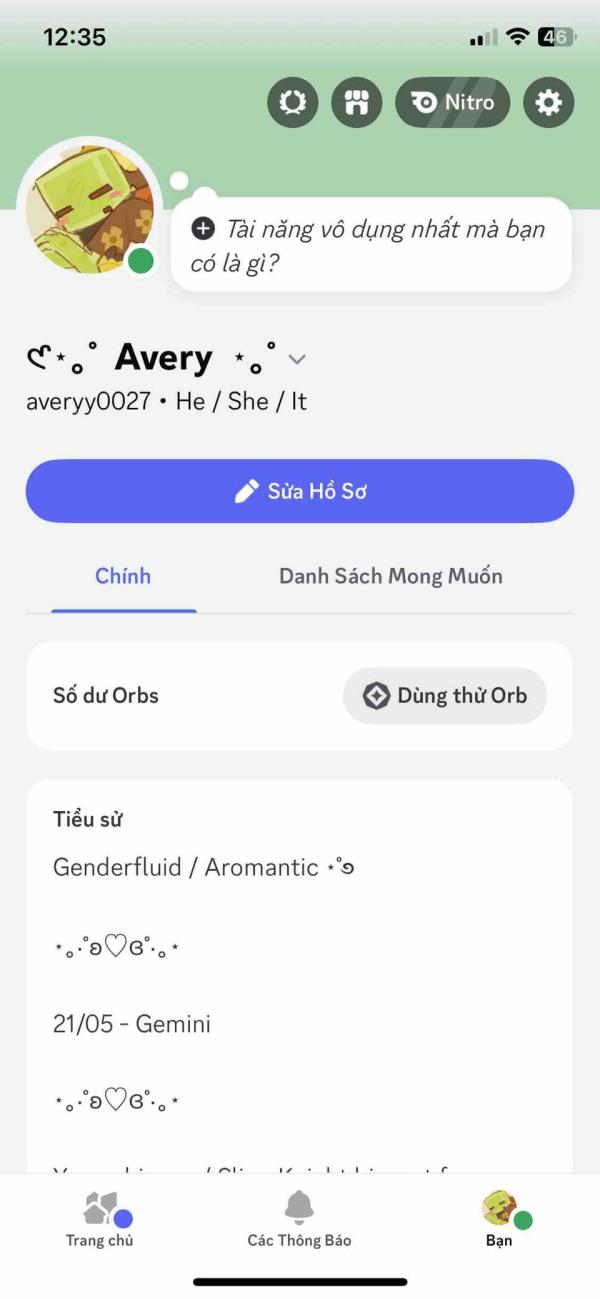
Task: Tap the Sửa Hồ Sơ button
Action: (x=300, y=491)
